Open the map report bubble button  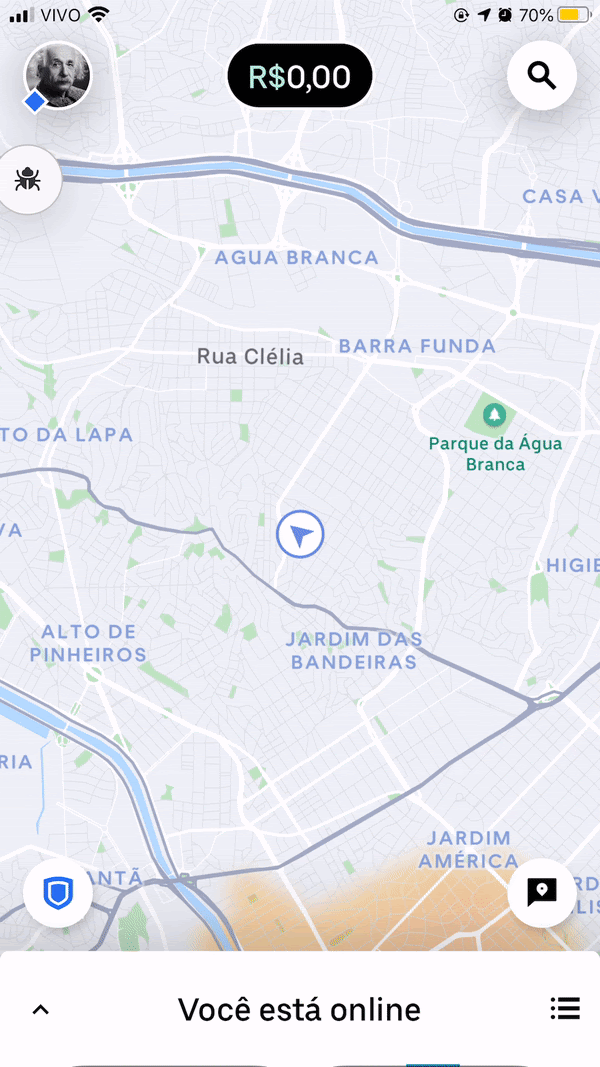point(541,891)
